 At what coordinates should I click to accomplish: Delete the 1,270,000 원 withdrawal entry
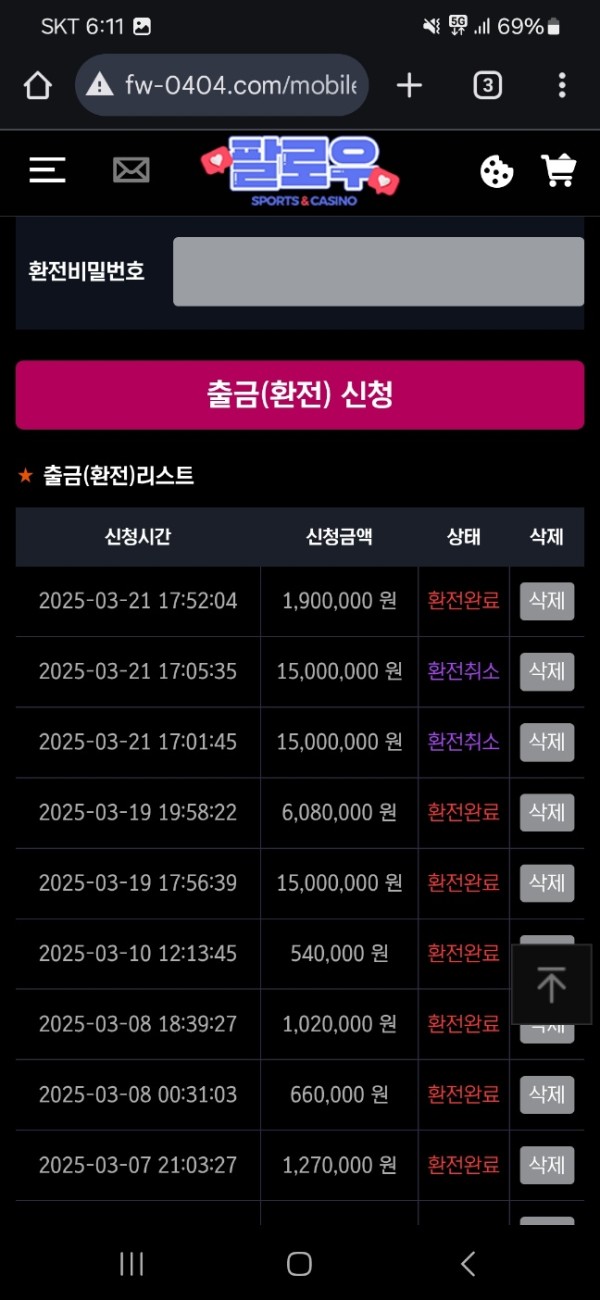click(547, 1165)
